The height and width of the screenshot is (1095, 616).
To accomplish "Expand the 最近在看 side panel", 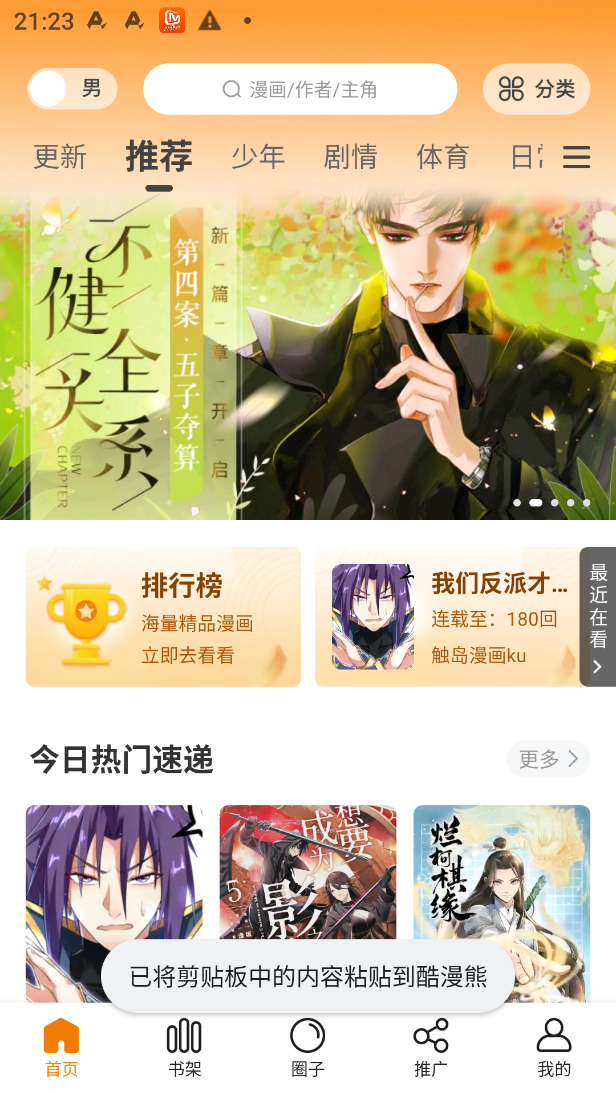I will (x=598, y=617).
